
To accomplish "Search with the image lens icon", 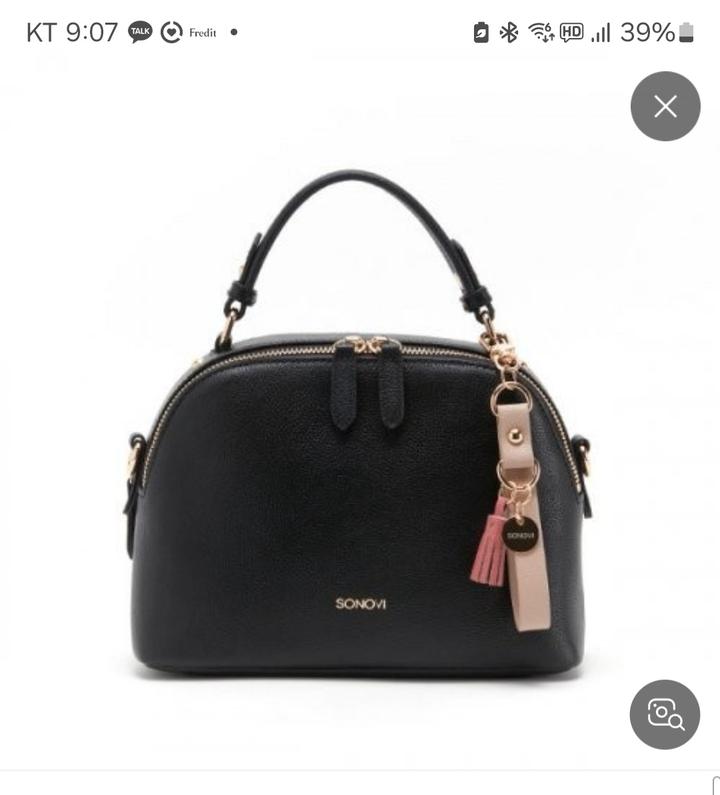I will click(665, 714).
